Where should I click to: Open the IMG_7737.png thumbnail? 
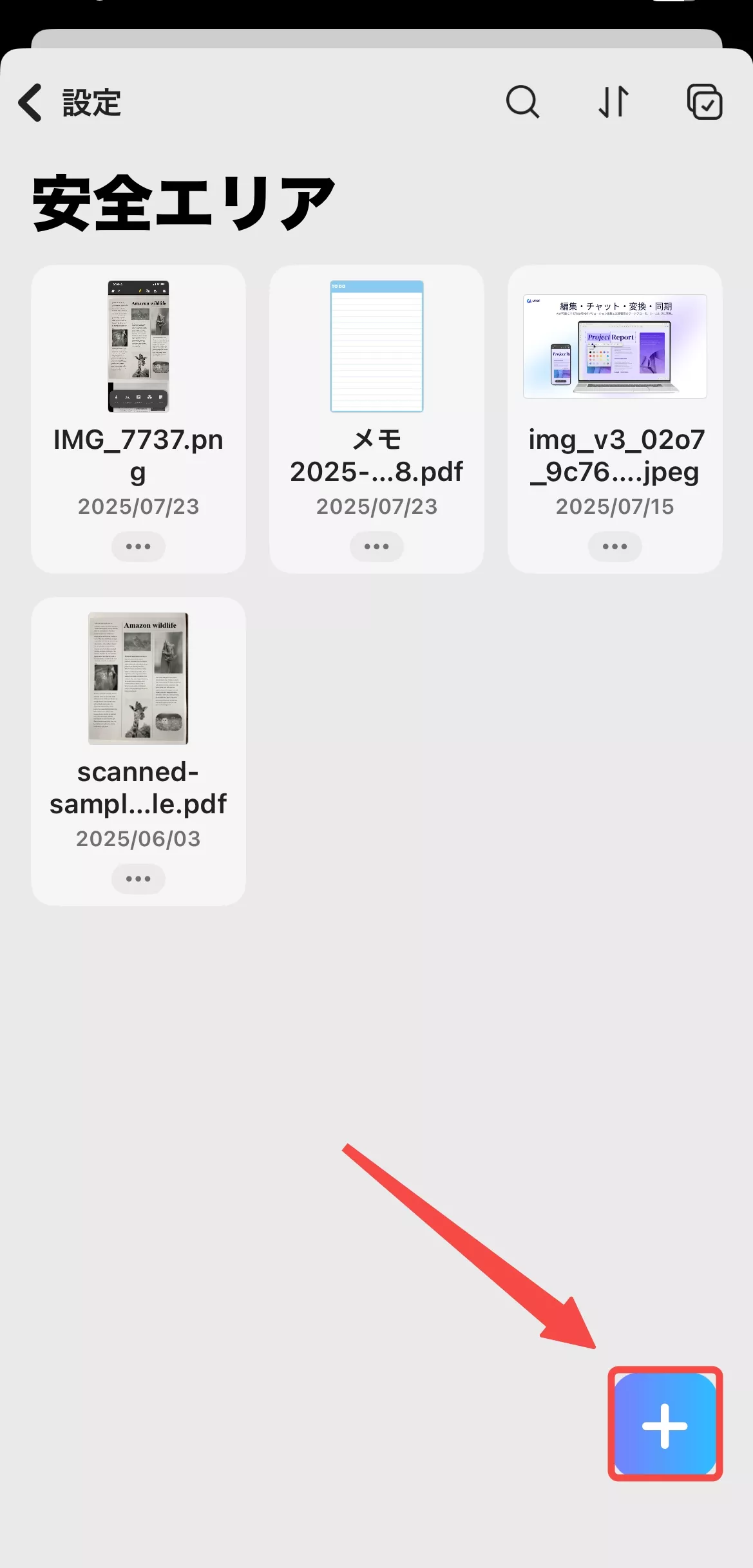click(x=138, y=346)
